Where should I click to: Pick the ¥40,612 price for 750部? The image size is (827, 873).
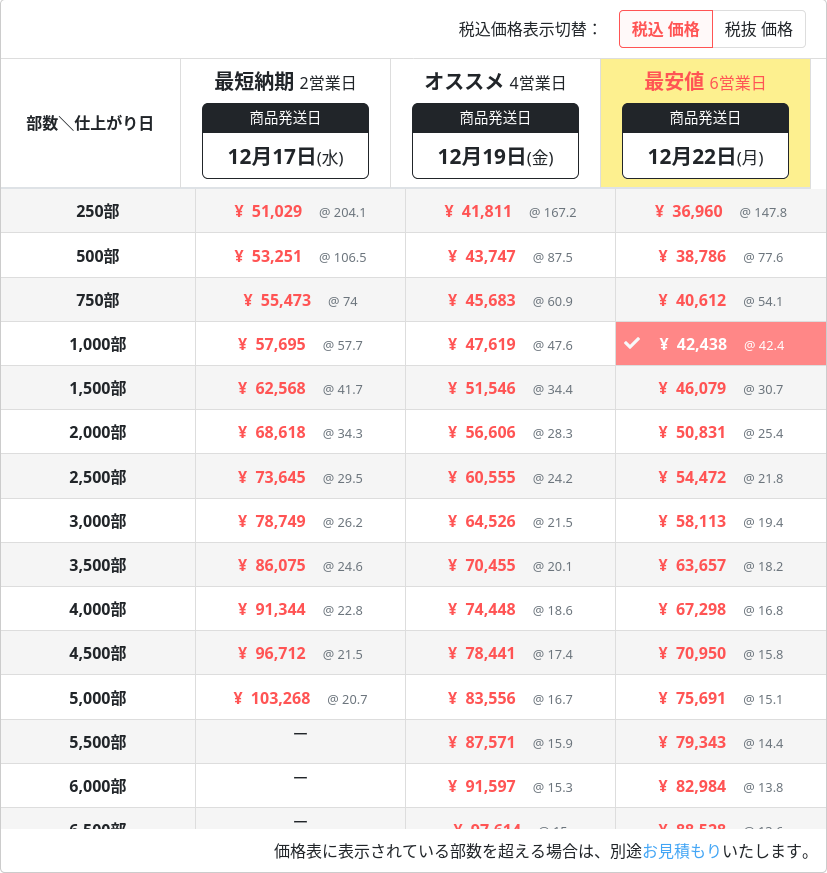pos(720,300)
